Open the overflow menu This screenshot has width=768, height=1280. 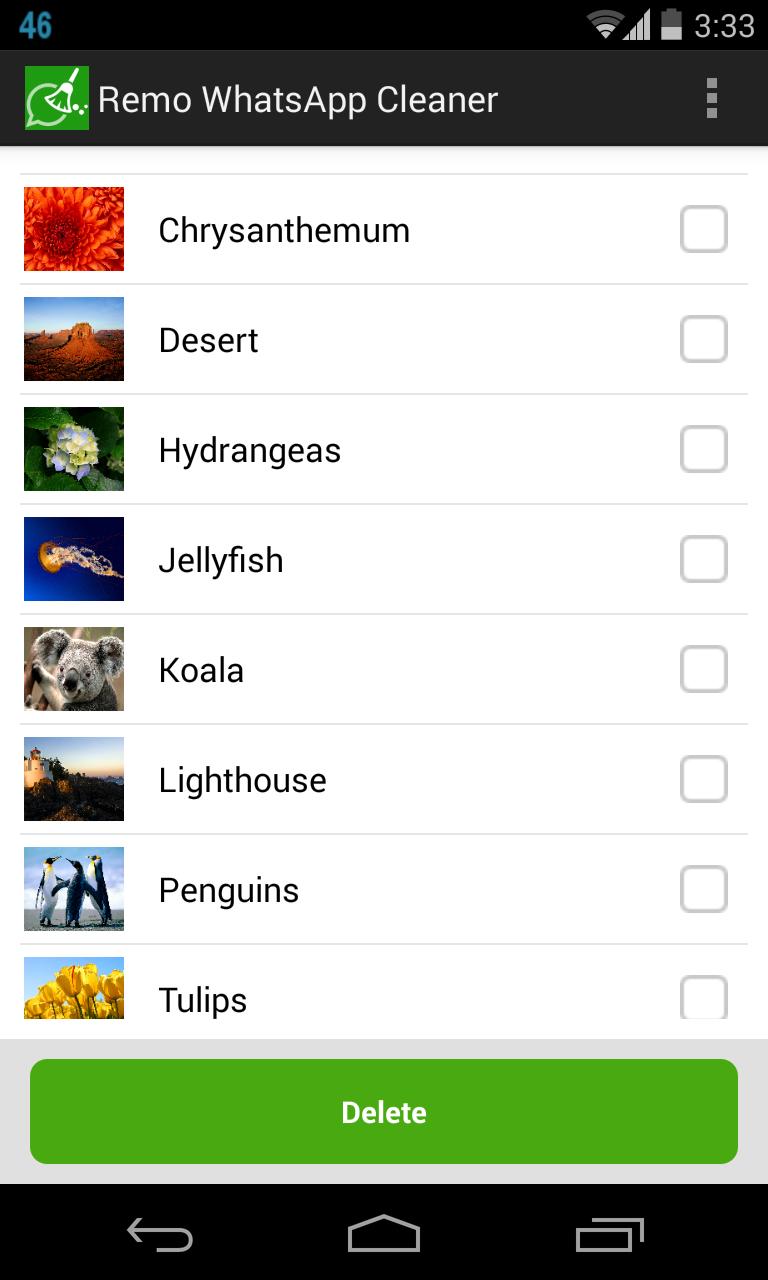(x=711, y=99)
